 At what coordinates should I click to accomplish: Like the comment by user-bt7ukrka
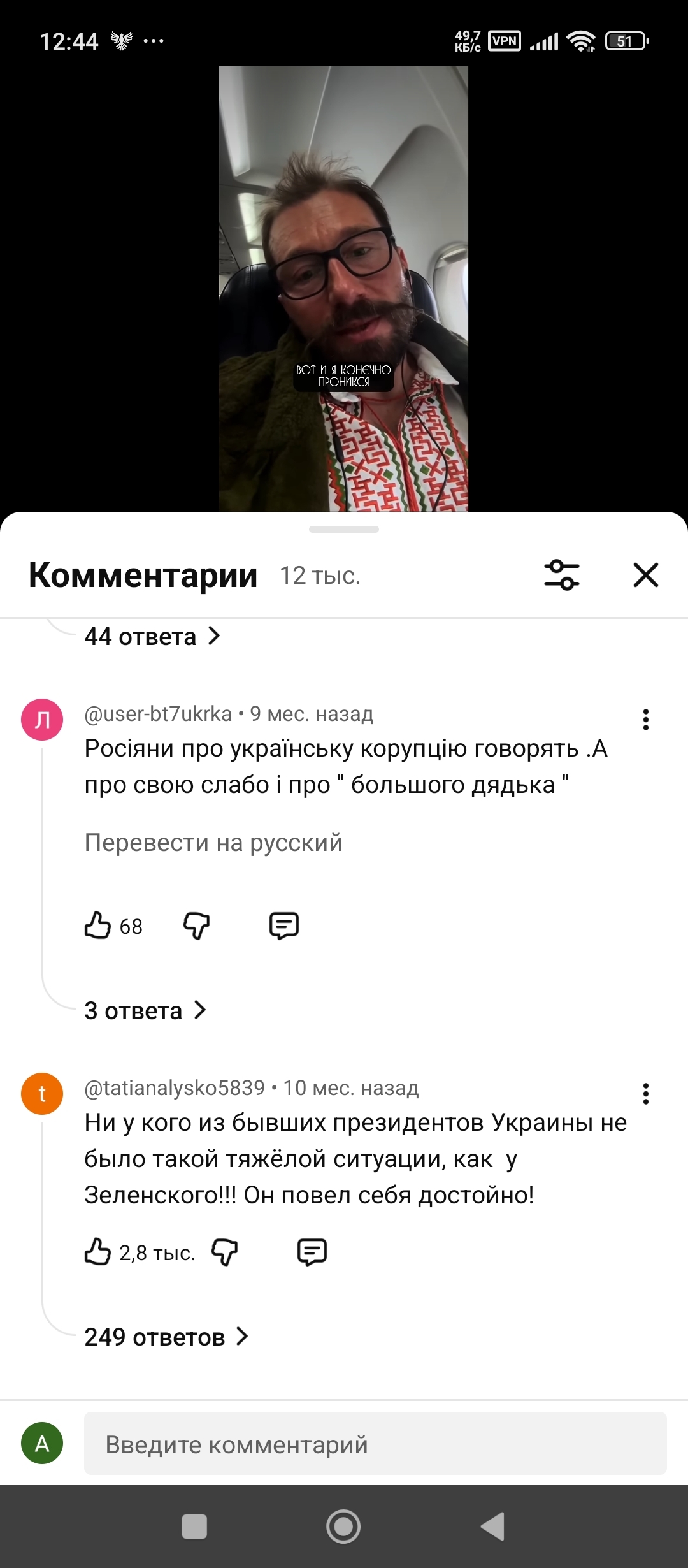click(x=98, y=926)
